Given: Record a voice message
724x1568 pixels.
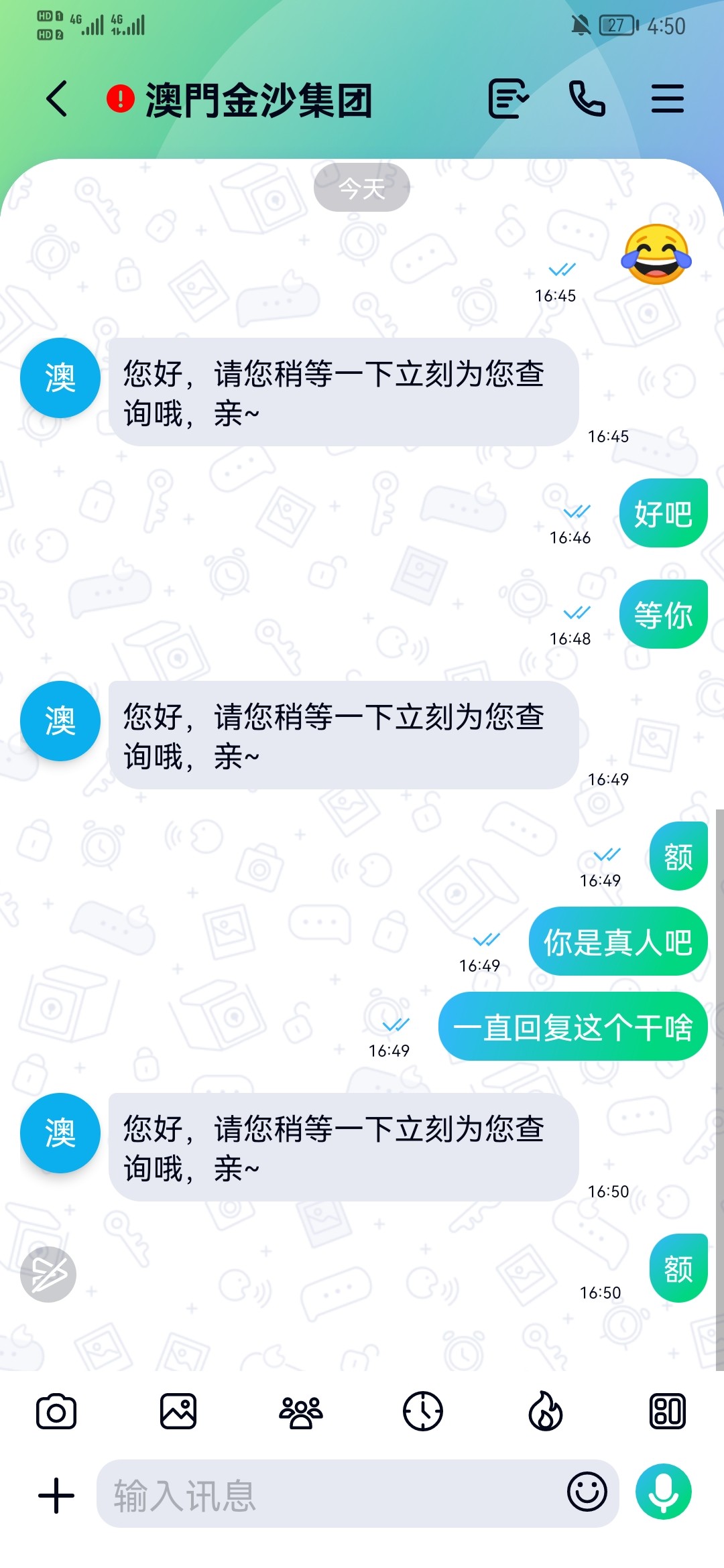Looking at the screenshot, I should pos(663,1492).
